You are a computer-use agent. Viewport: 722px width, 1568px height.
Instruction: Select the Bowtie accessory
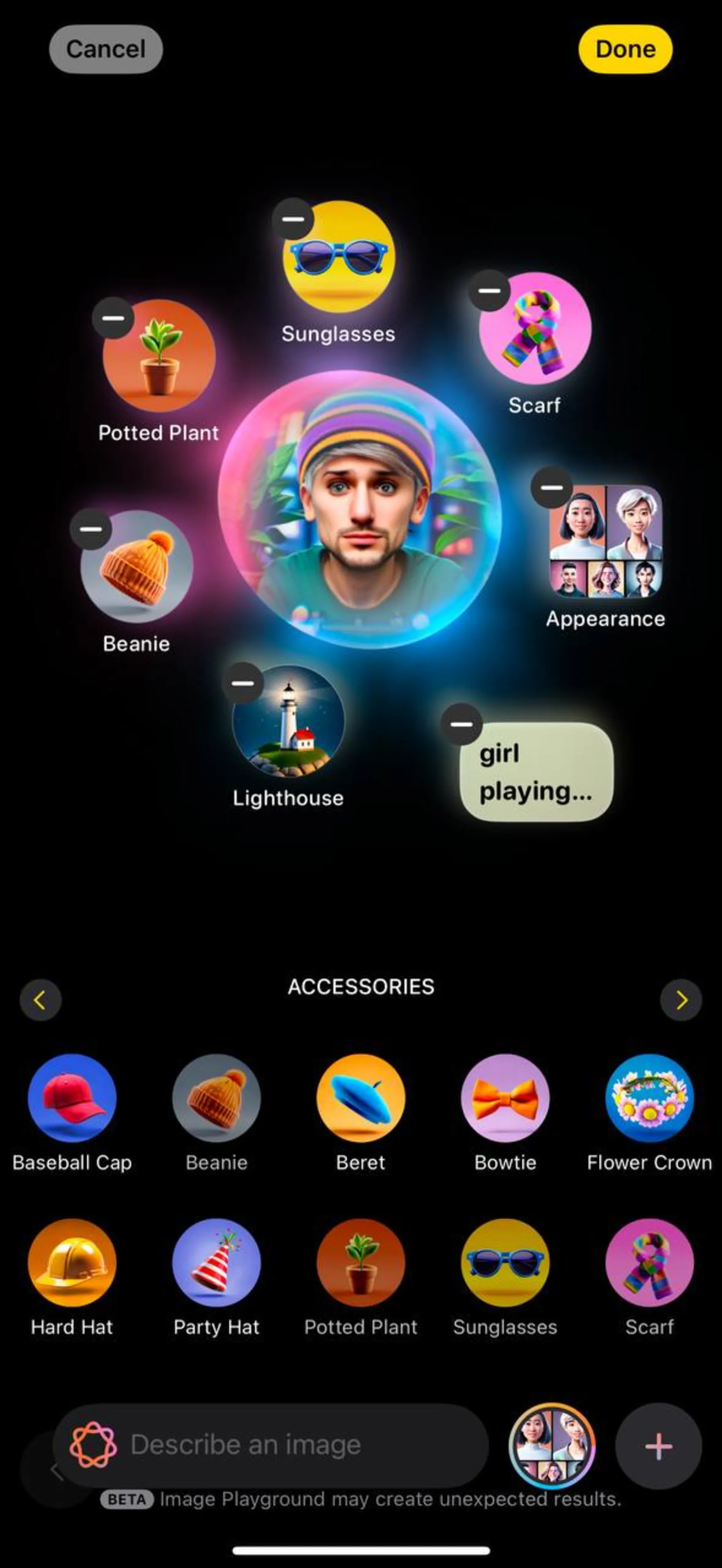point(505,1098)
